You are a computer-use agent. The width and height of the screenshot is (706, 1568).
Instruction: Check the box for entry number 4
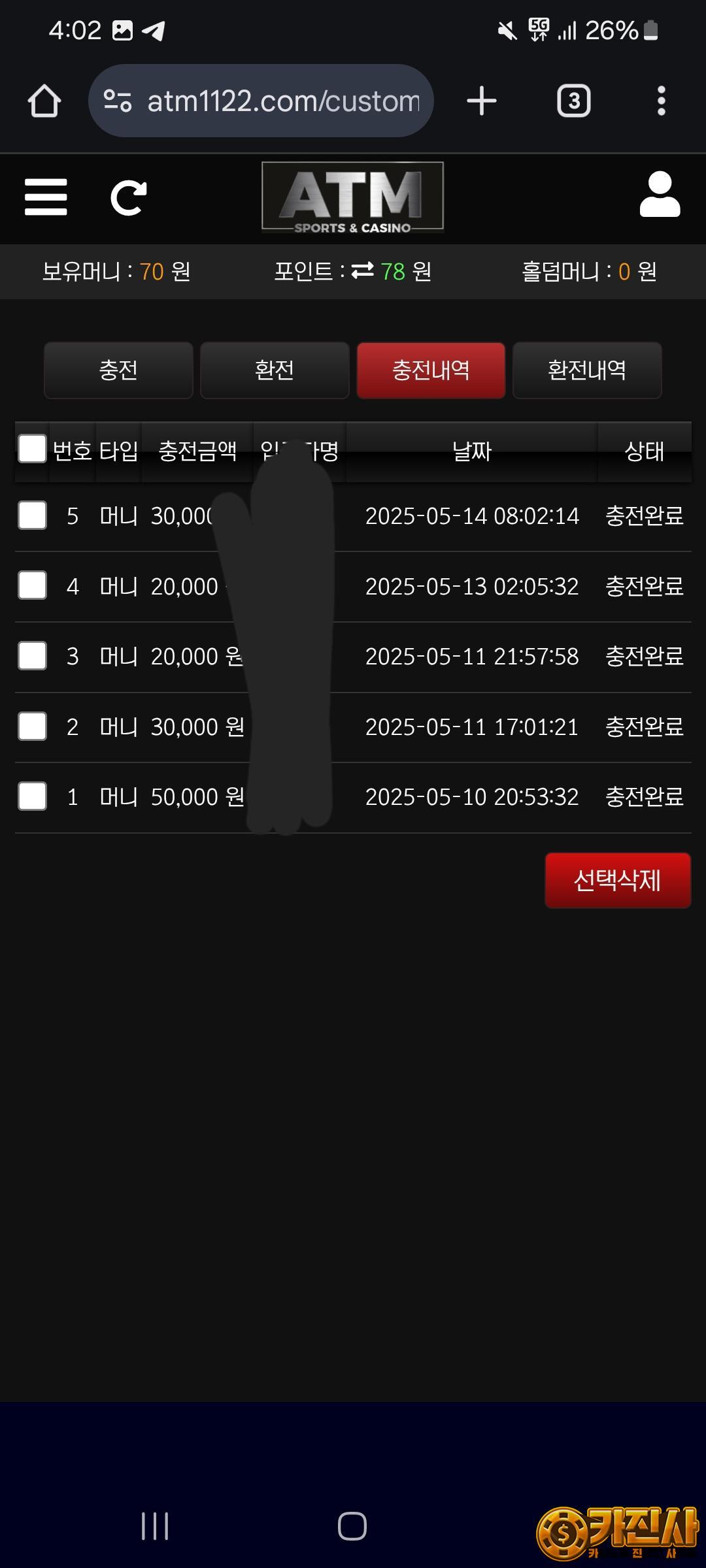(32, 585)
